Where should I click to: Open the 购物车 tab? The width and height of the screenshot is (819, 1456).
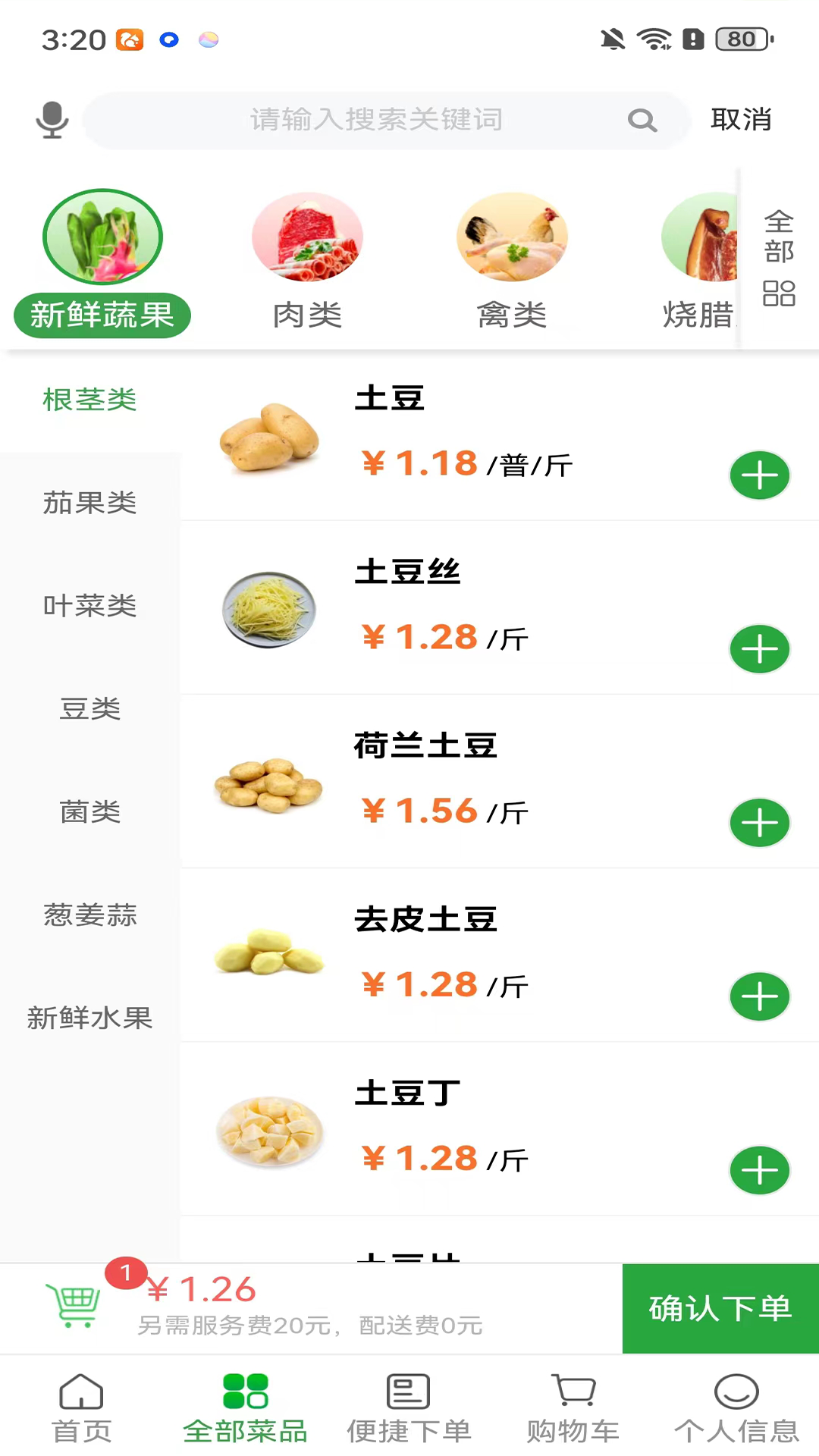click(x=573, y=1409)
